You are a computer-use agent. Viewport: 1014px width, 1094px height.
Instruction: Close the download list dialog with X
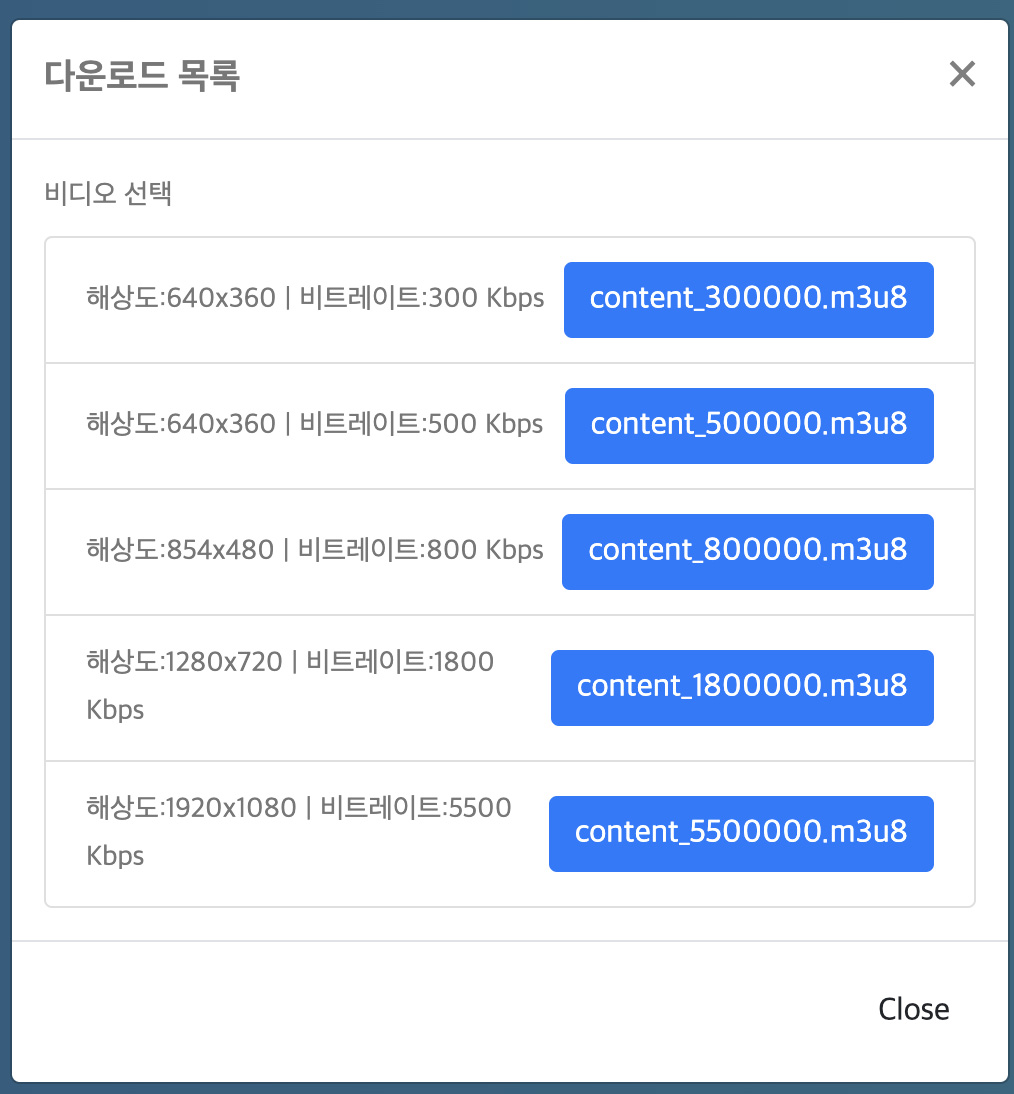pos(962,74)
